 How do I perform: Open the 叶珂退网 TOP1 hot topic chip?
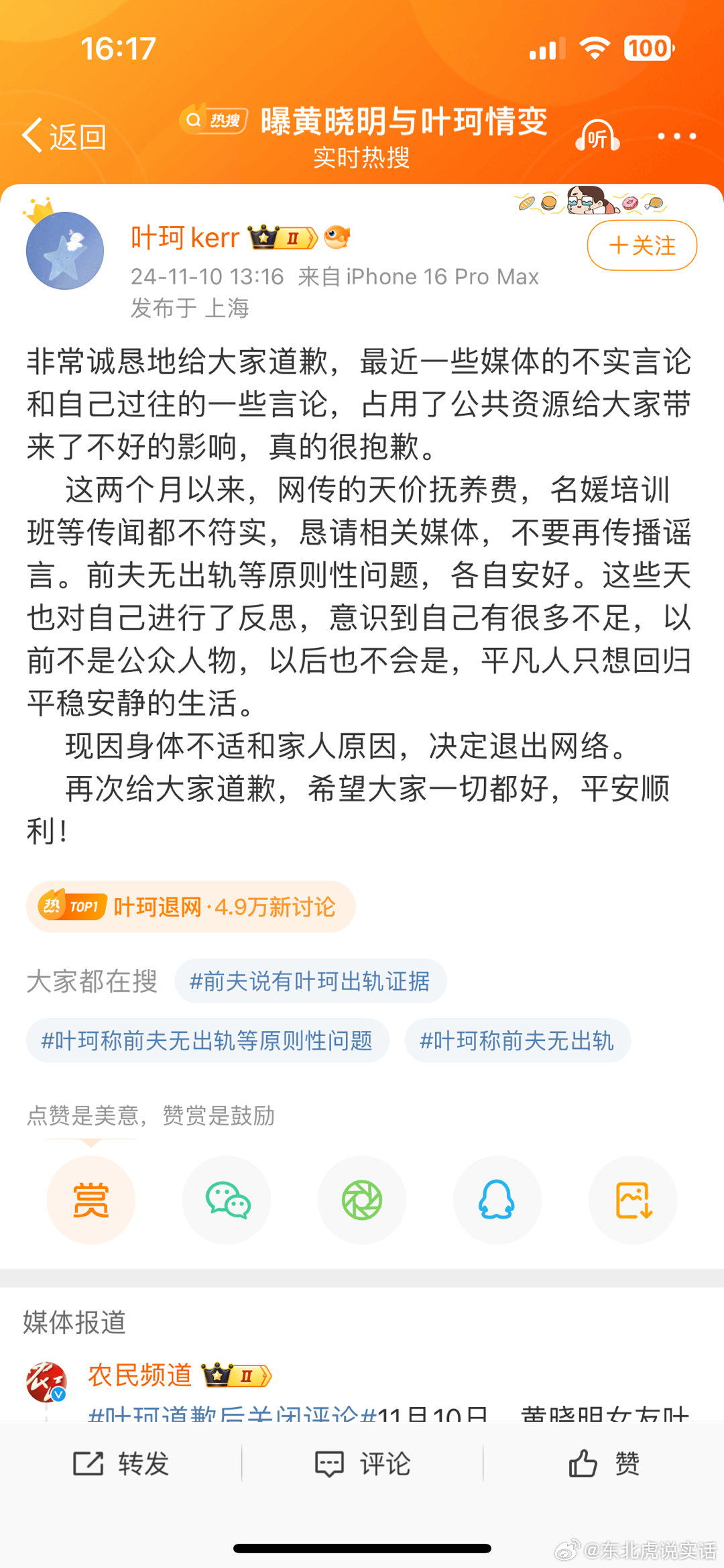(x=190, y=907)
